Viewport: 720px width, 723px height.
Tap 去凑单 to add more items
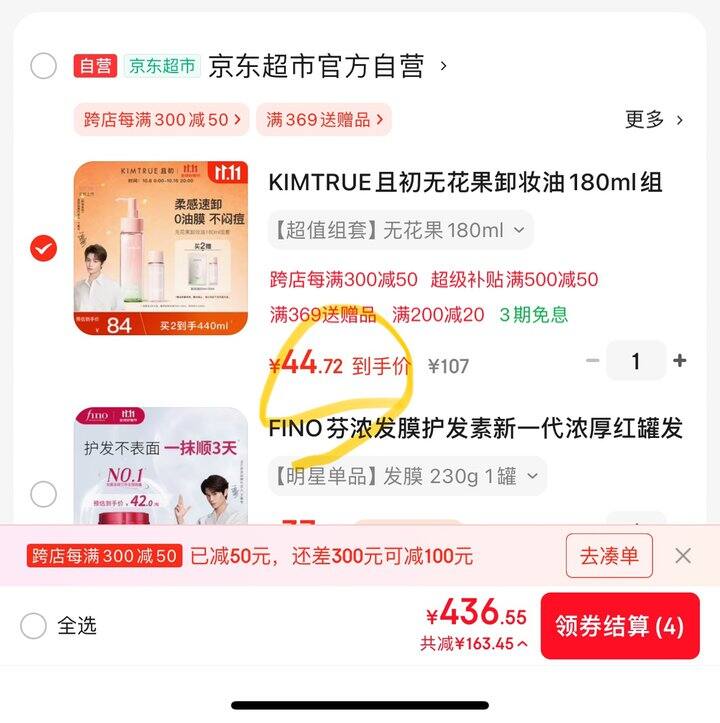pyautogui.click(x=609, y=556)
